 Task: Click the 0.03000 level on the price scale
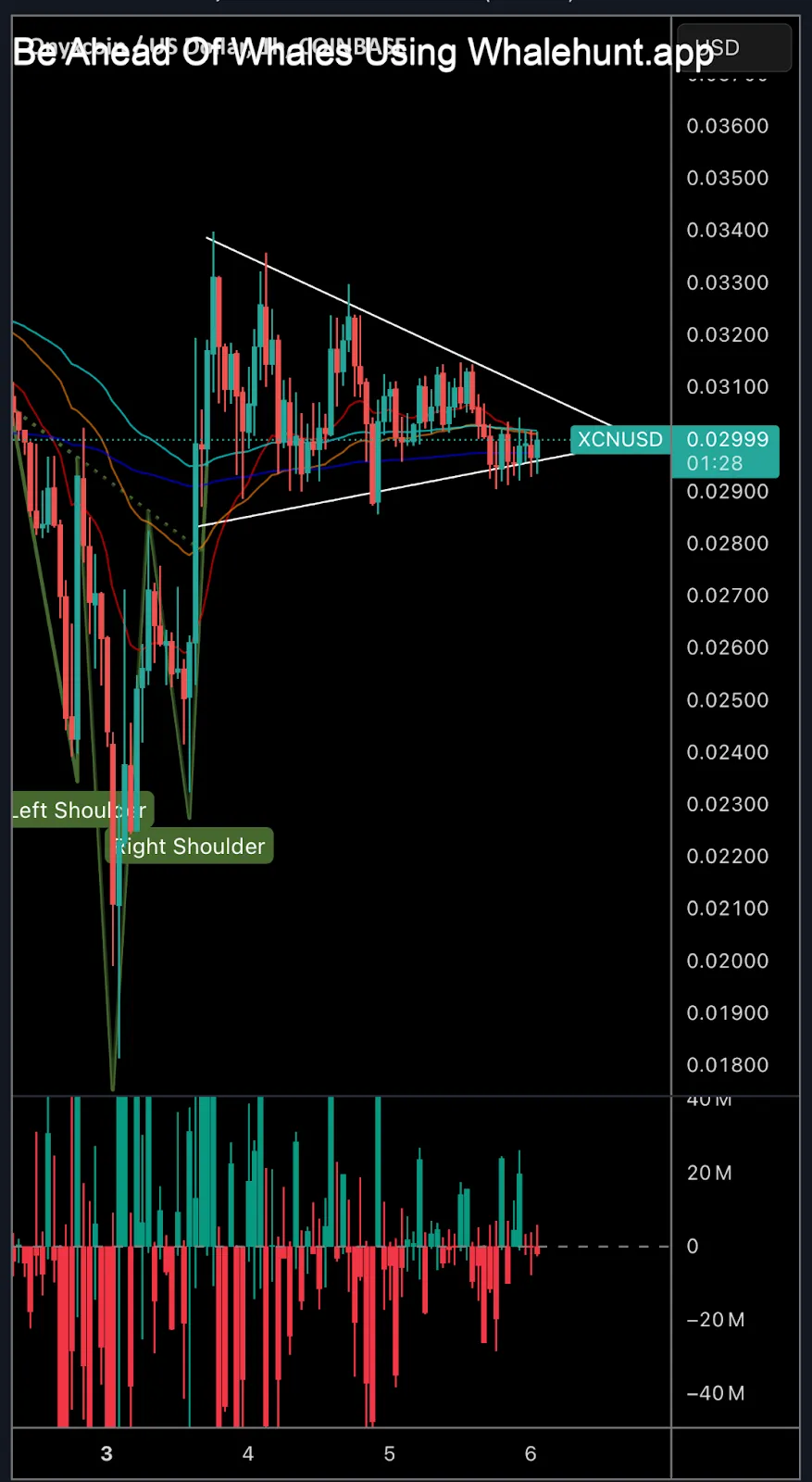(x=727, y=439)
